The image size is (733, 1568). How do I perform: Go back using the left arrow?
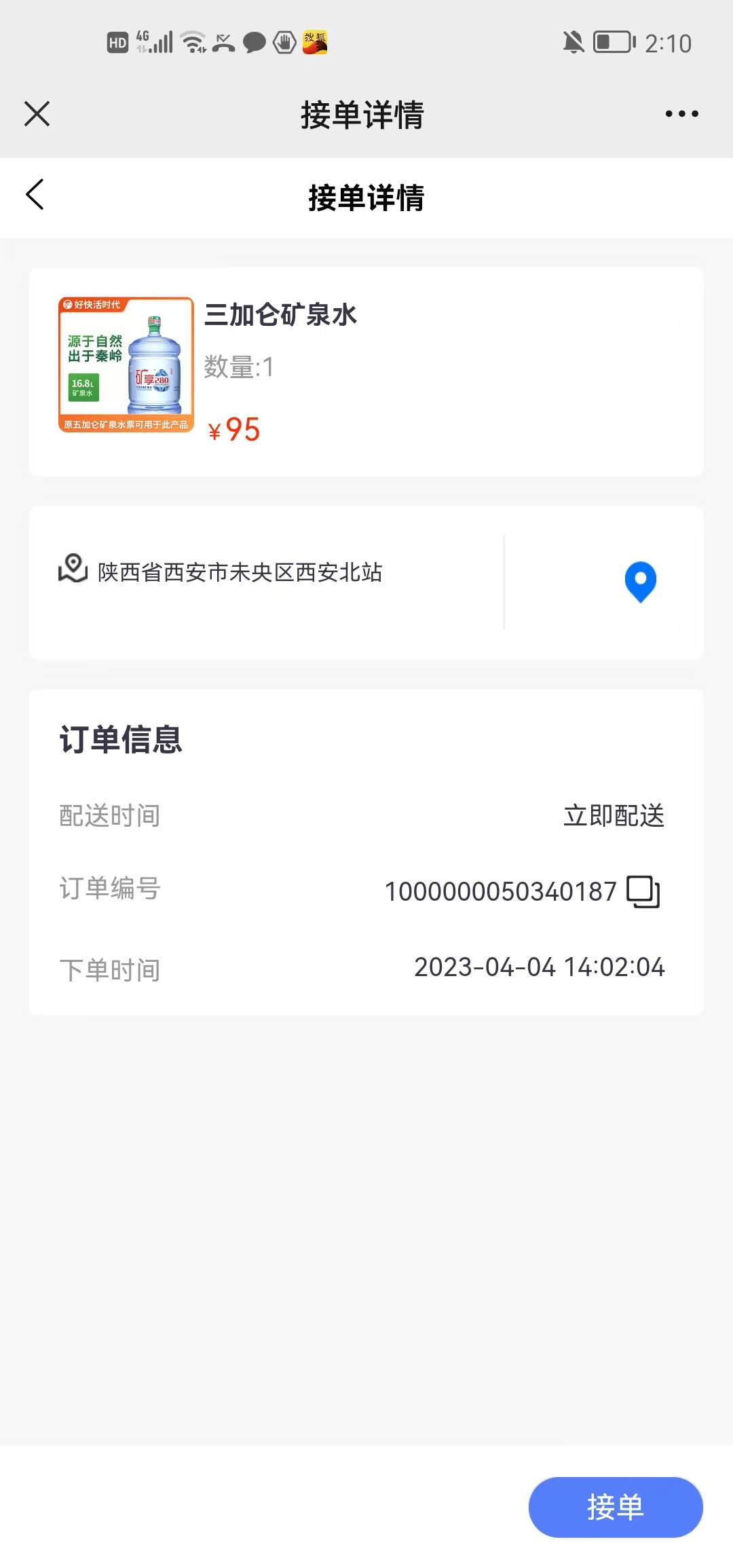[x=35, y=195]
